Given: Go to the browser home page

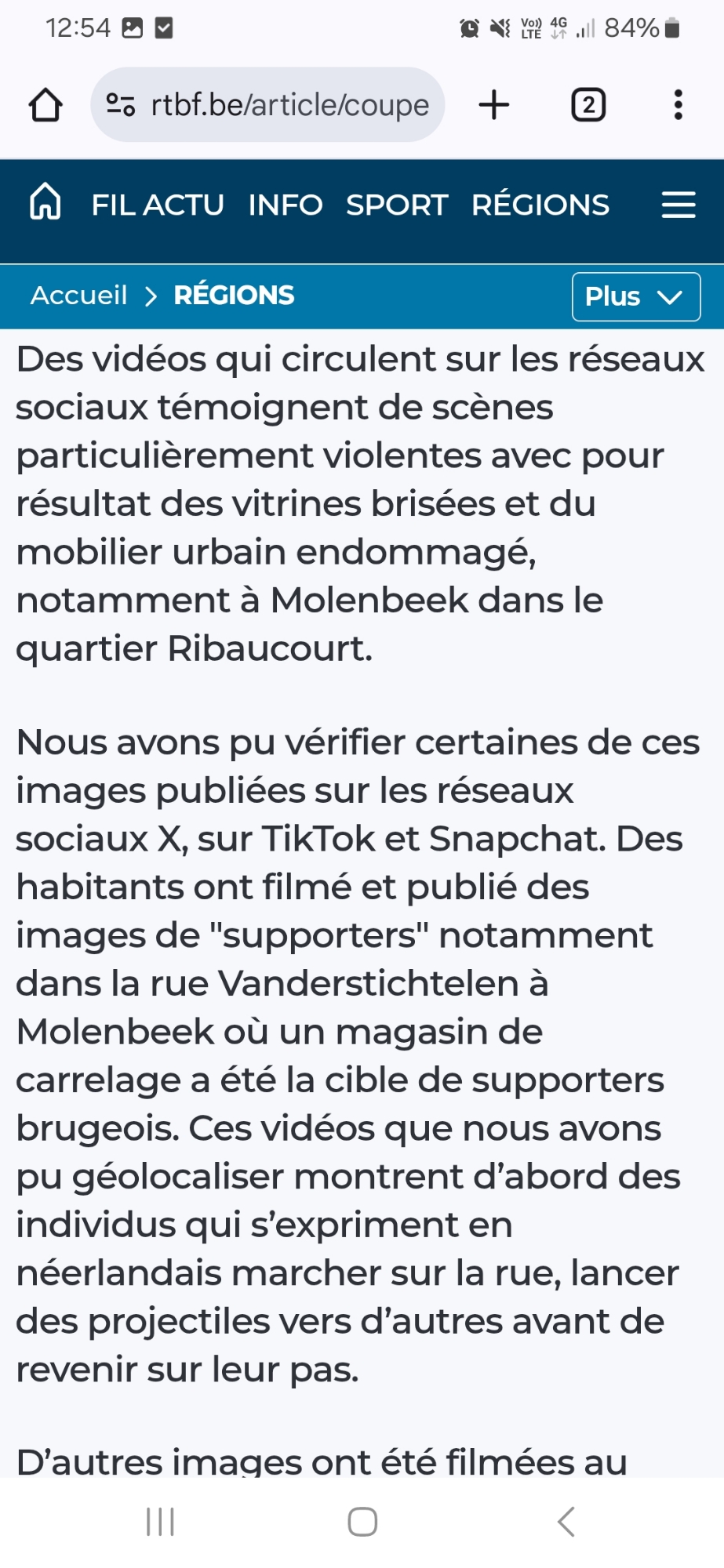Looking at the screenshot, I should pos(45,105).
